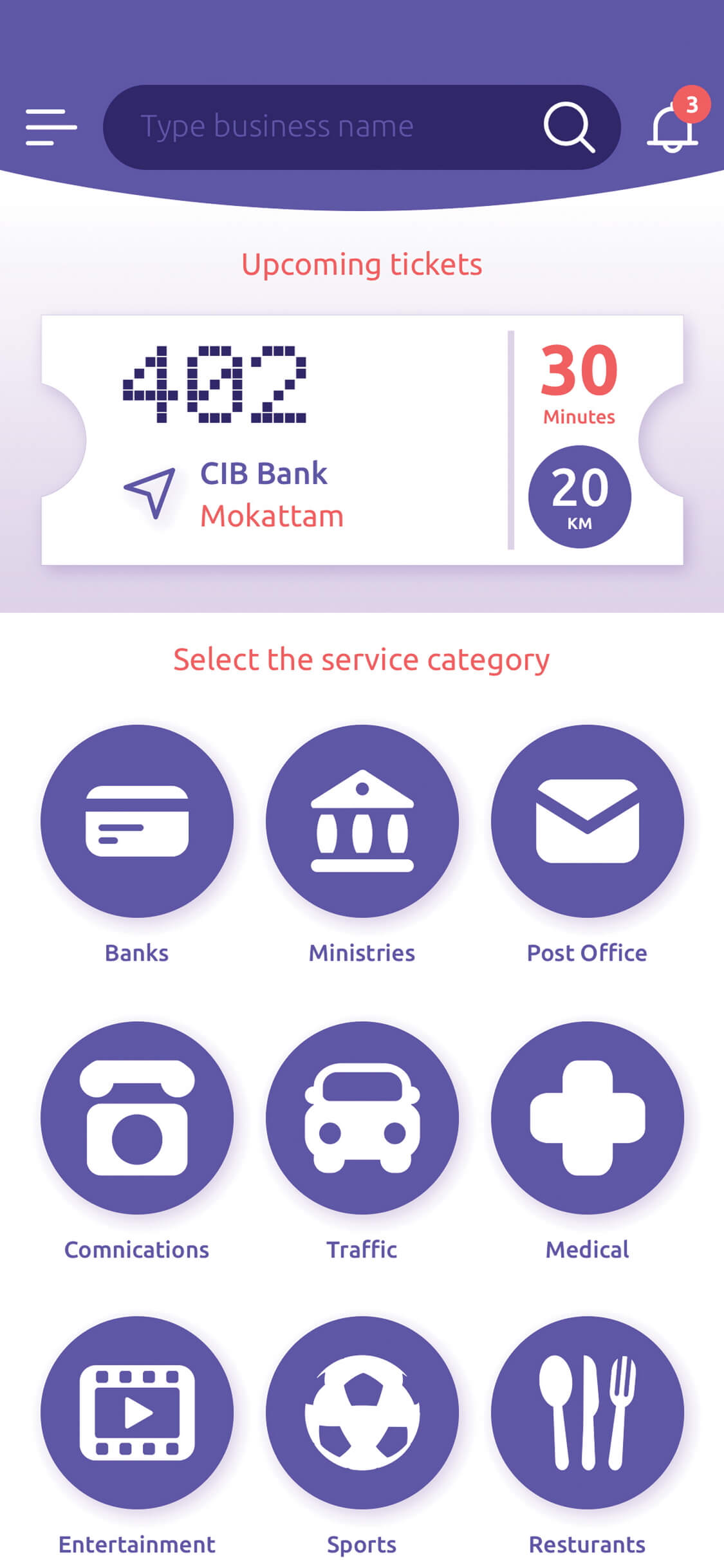Open the Post Office category
724x1568 pixels.
click(x=587, y=821)
